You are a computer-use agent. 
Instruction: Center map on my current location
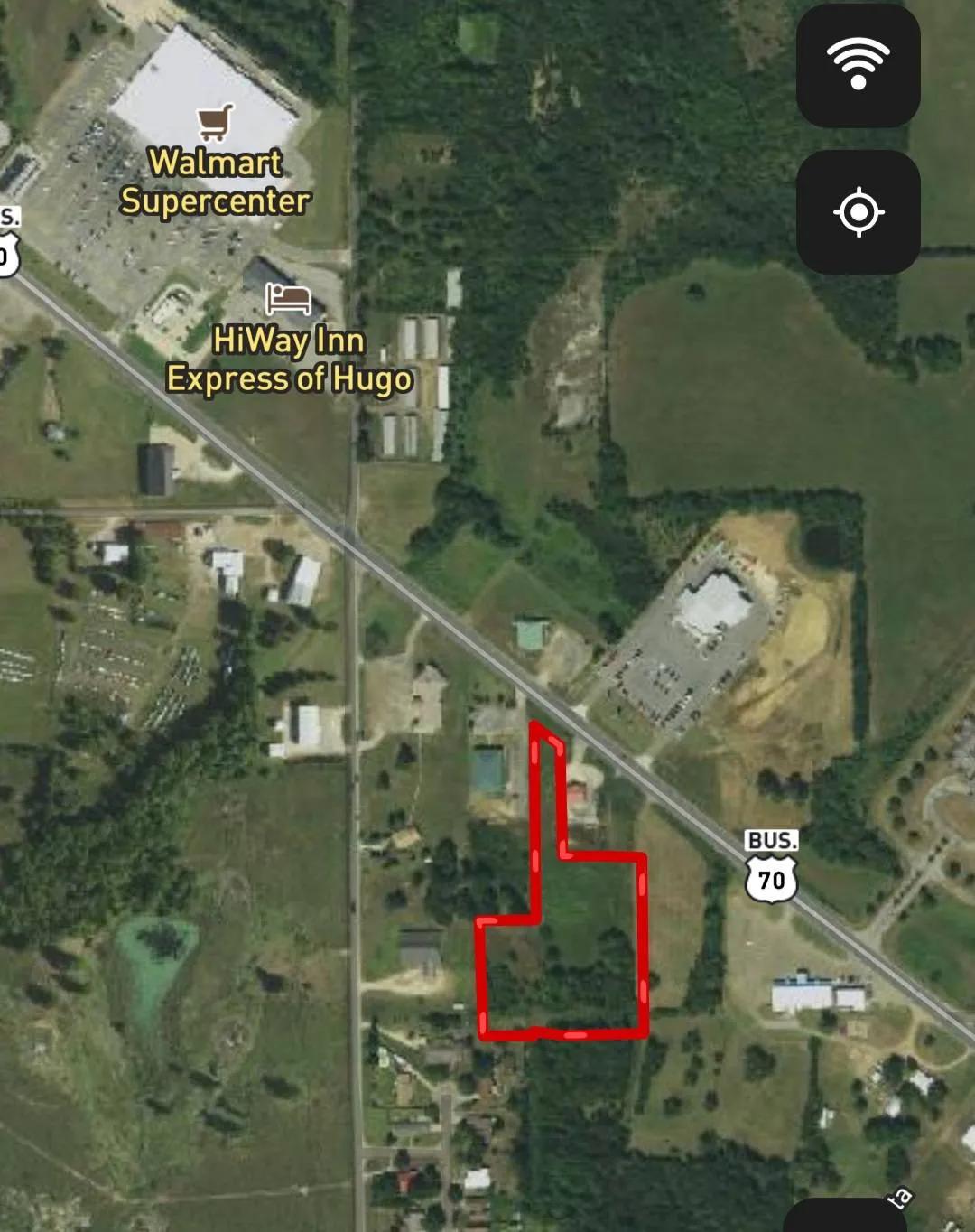coord(858,212)
